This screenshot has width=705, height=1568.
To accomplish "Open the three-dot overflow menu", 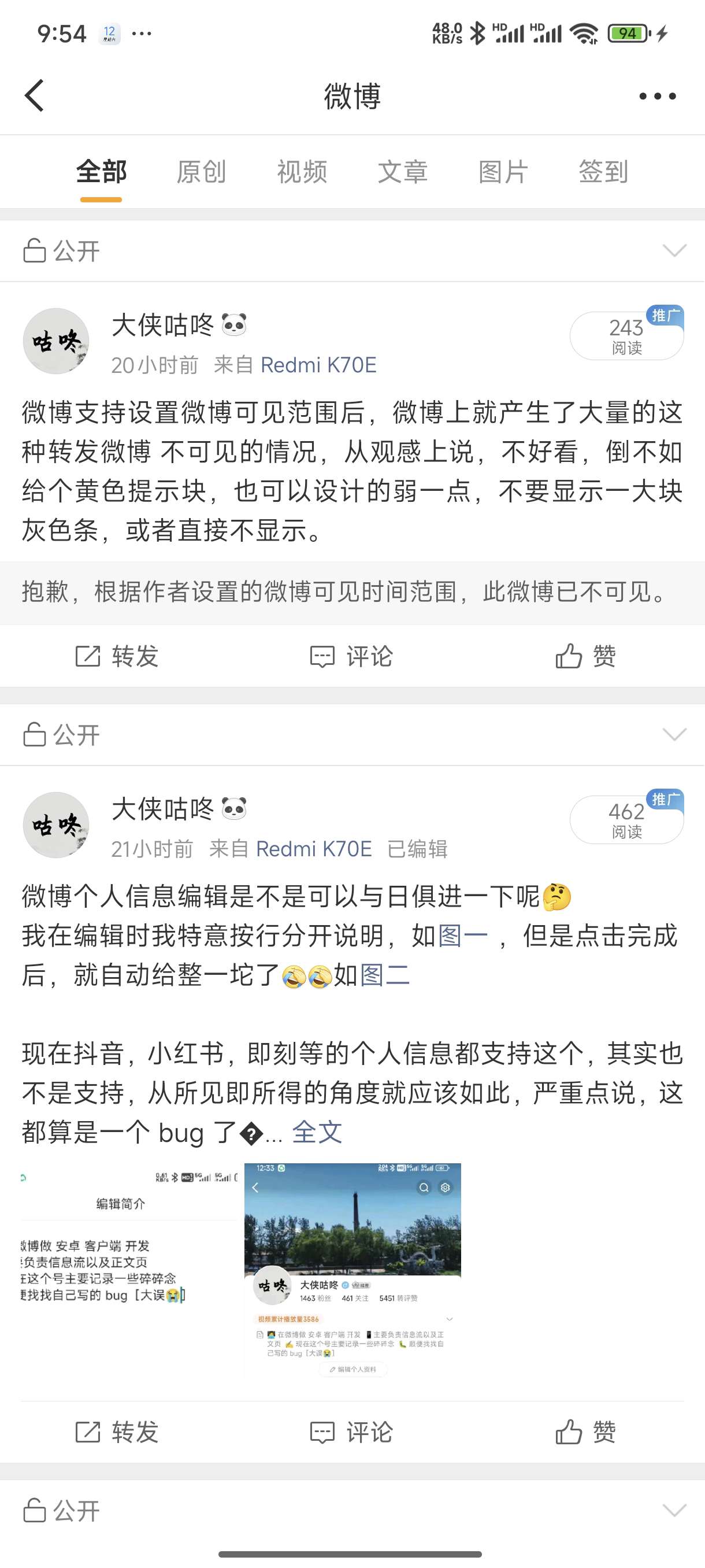I will 658,96.
